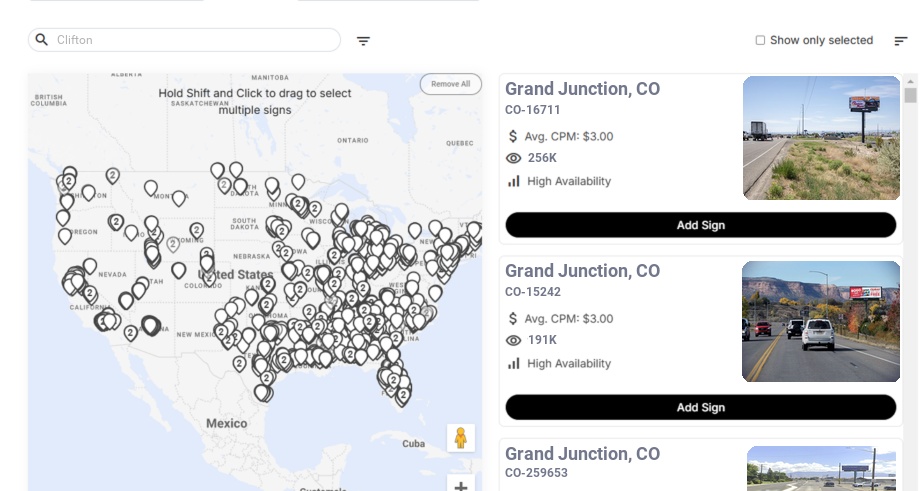This screenshot has width=920, height=491.
Task: Open the CO-16711 billboard photo
Action: click(821, 138)
